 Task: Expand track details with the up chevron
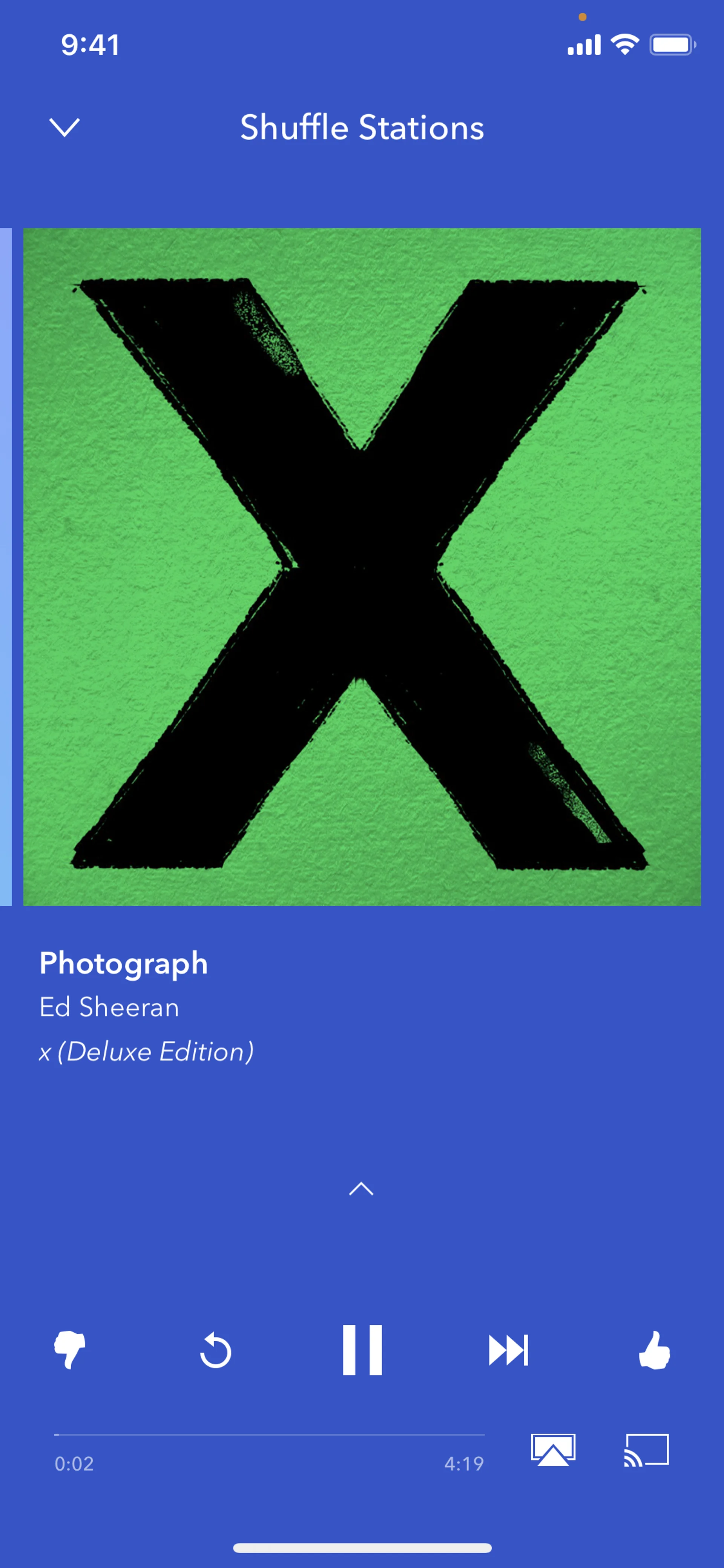[x=361, y=1188]
